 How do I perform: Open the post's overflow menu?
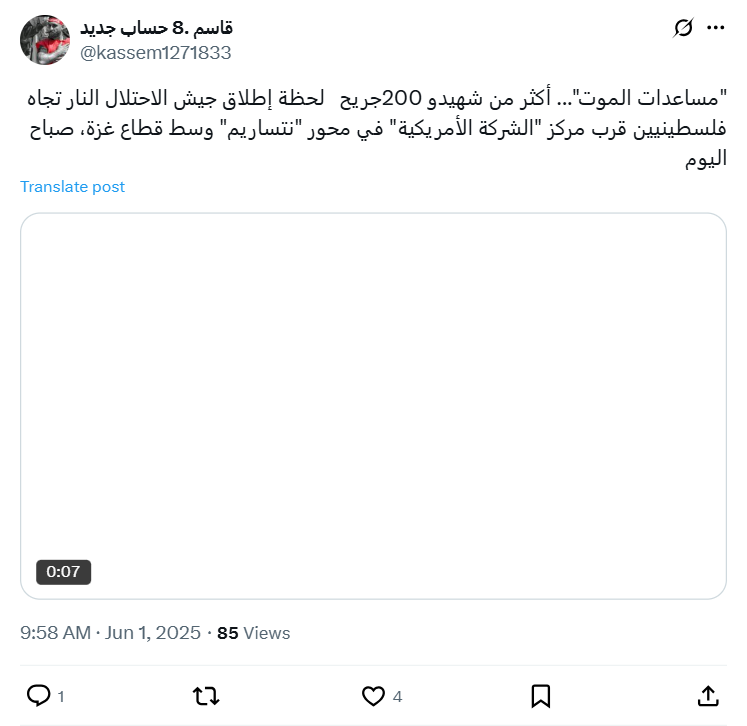715,28
